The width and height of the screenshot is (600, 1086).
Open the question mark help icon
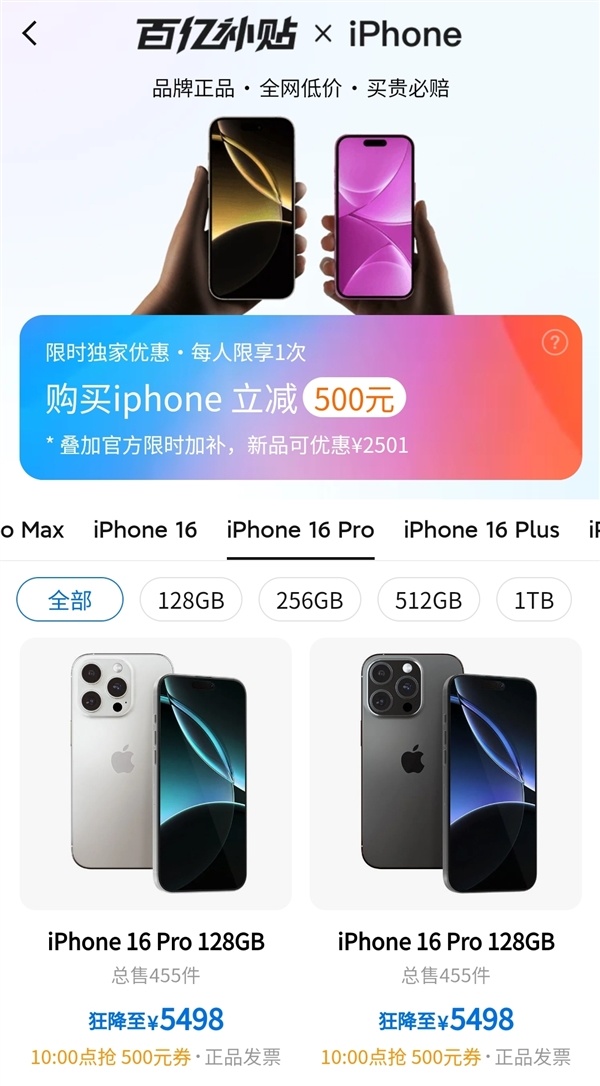(555, 343)
